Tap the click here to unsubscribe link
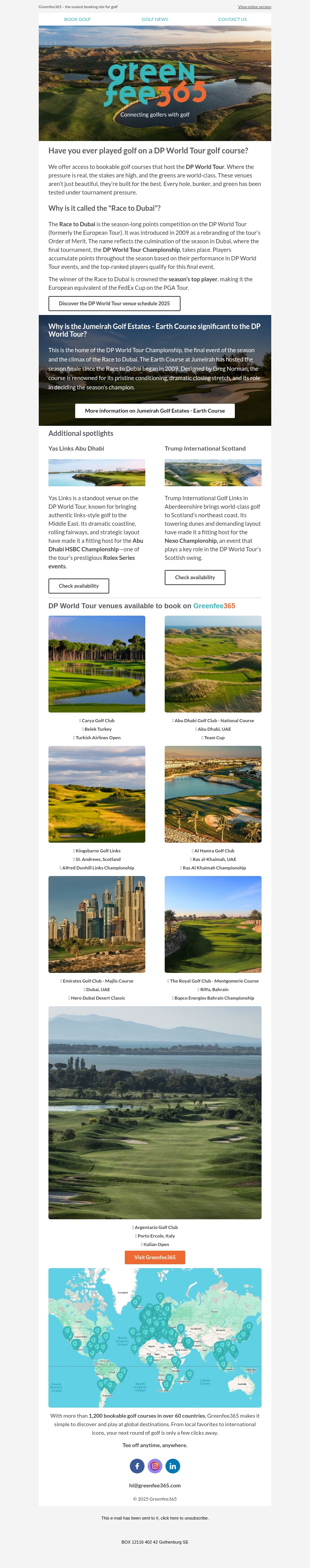Image resolution: width=310 pixels, height=1568 pixels. 171,1518
